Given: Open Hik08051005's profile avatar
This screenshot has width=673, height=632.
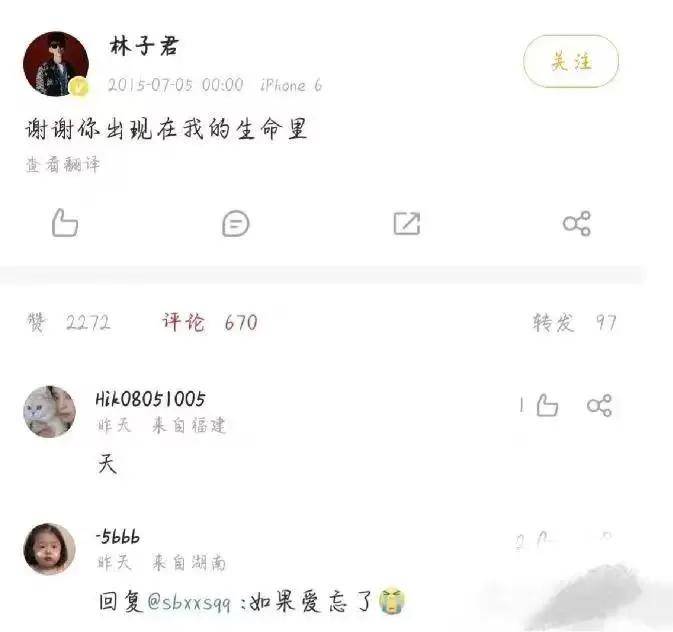Looking at the screenshot, I should pyautogui.click(x=49, y=411).
